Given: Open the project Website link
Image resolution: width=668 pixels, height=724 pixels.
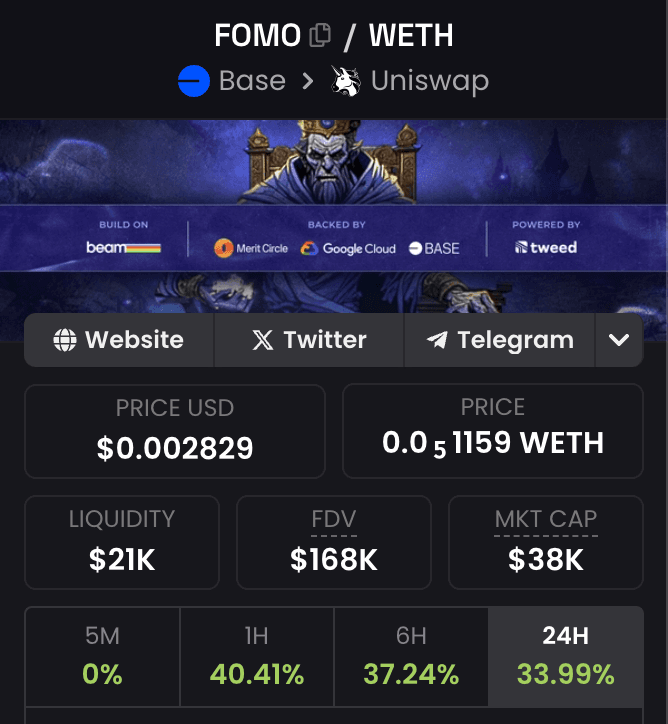Looking at the screenshot, I should (119, 340).
